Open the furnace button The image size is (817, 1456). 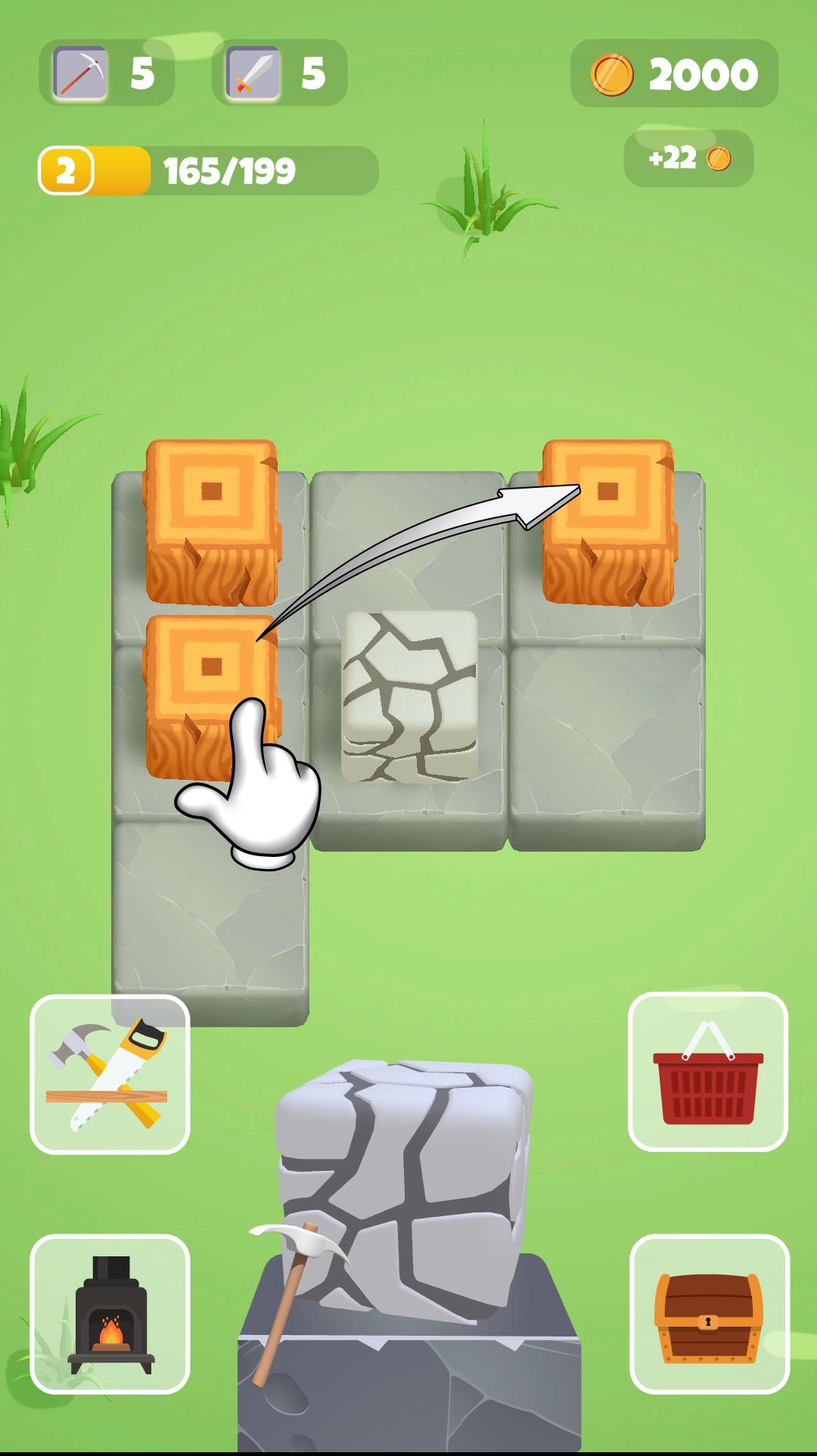(x=110, y=1314)
